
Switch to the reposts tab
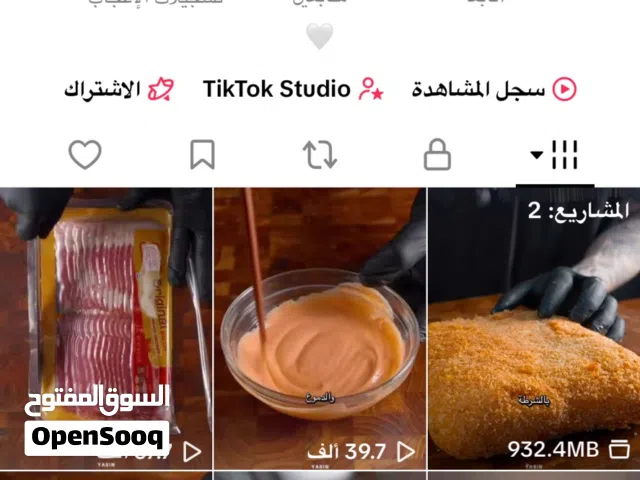click(x=320, y=155)
